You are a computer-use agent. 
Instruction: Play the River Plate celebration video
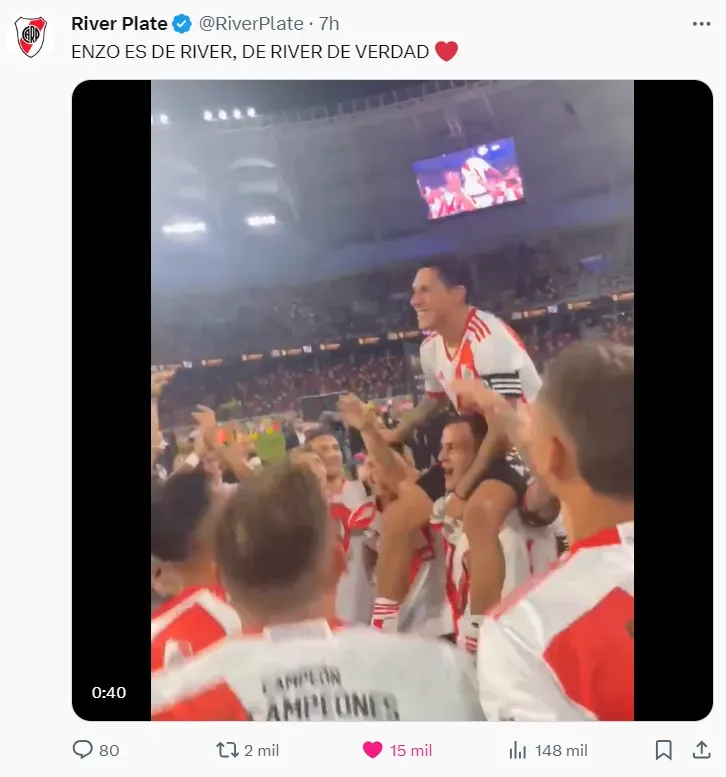point(392,400)
